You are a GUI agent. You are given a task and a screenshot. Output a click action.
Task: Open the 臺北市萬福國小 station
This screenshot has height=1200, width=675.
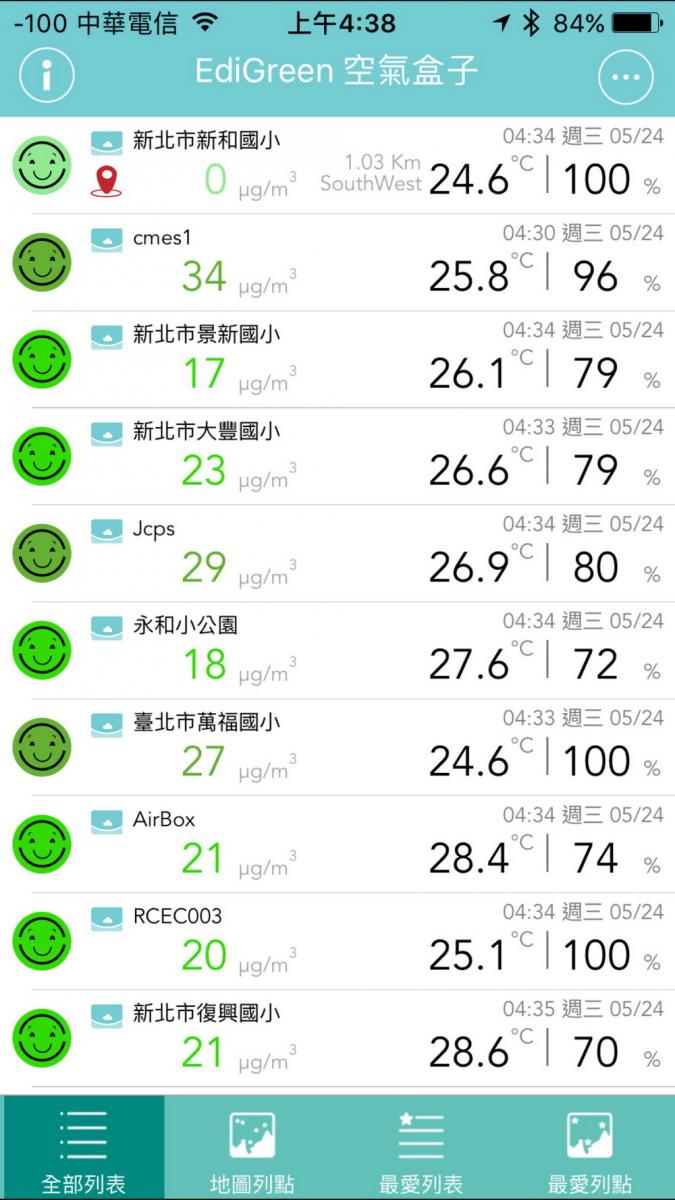pos(337,747)
